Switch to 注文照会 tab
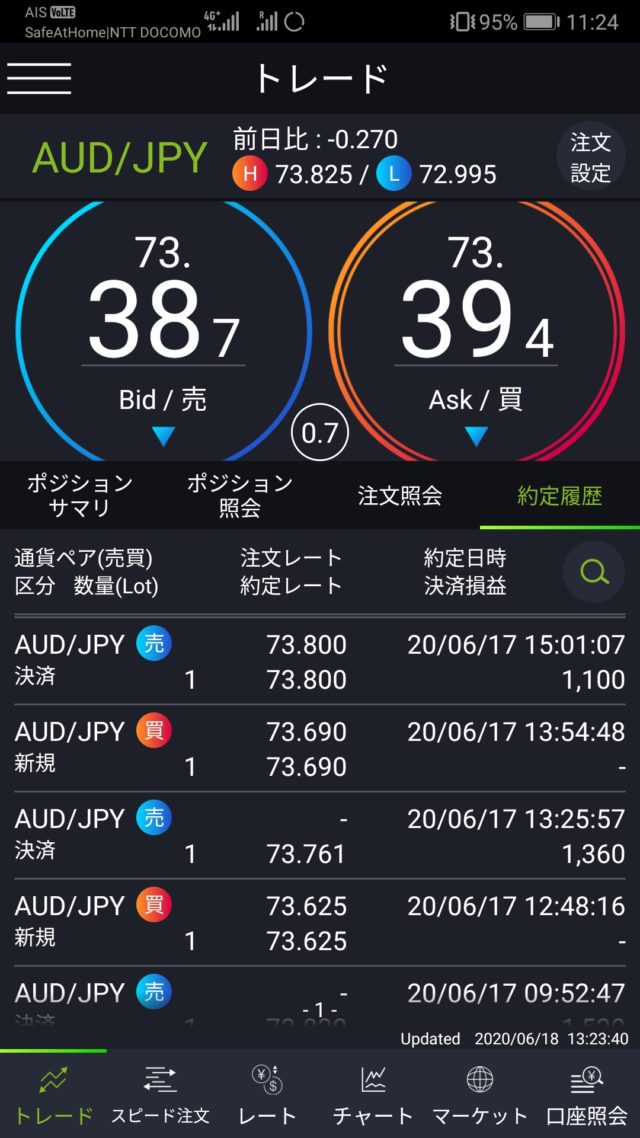The width and height of the screenshot is (640, 1138). click(400, 495)
